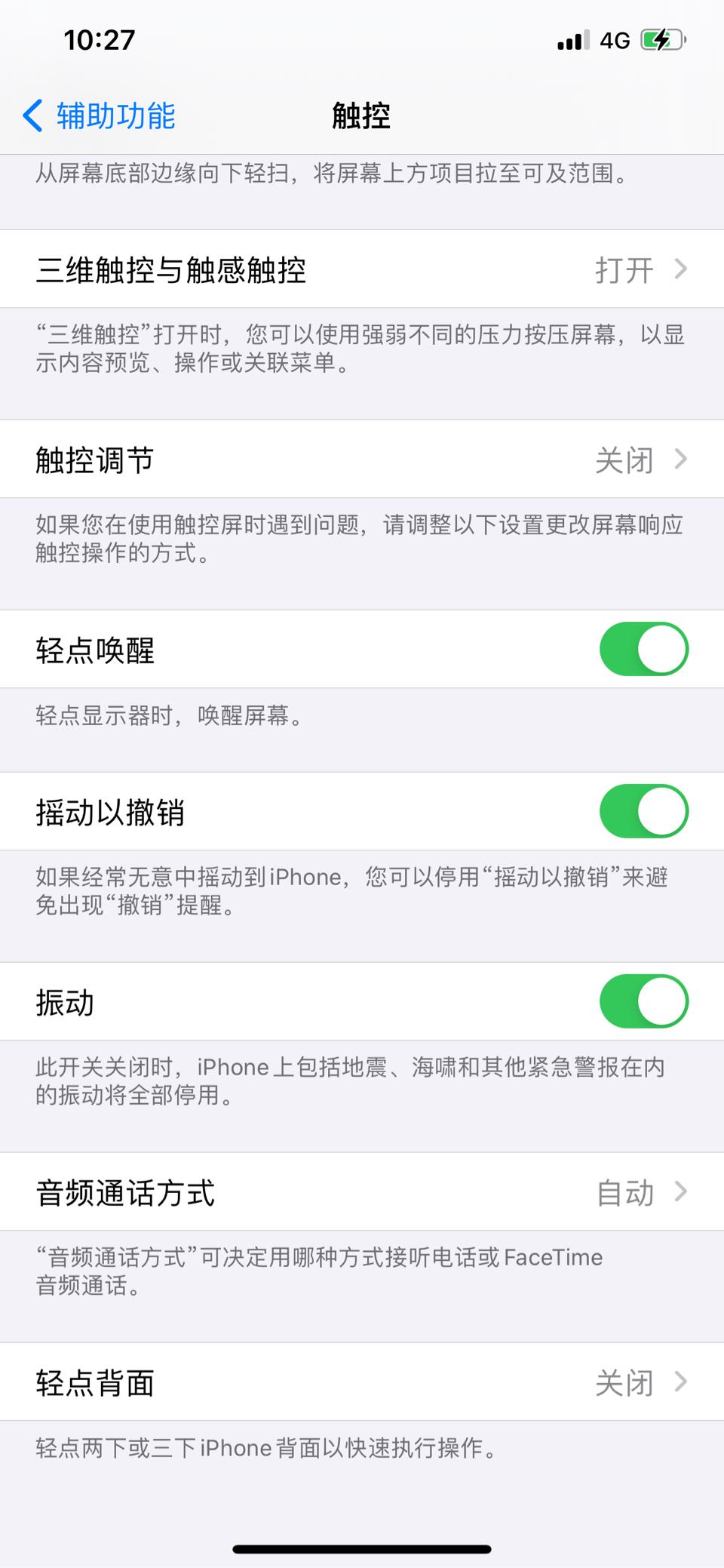Go back to 辅助功能
This screenshot has width=724, height=1568.
(99, 116)
